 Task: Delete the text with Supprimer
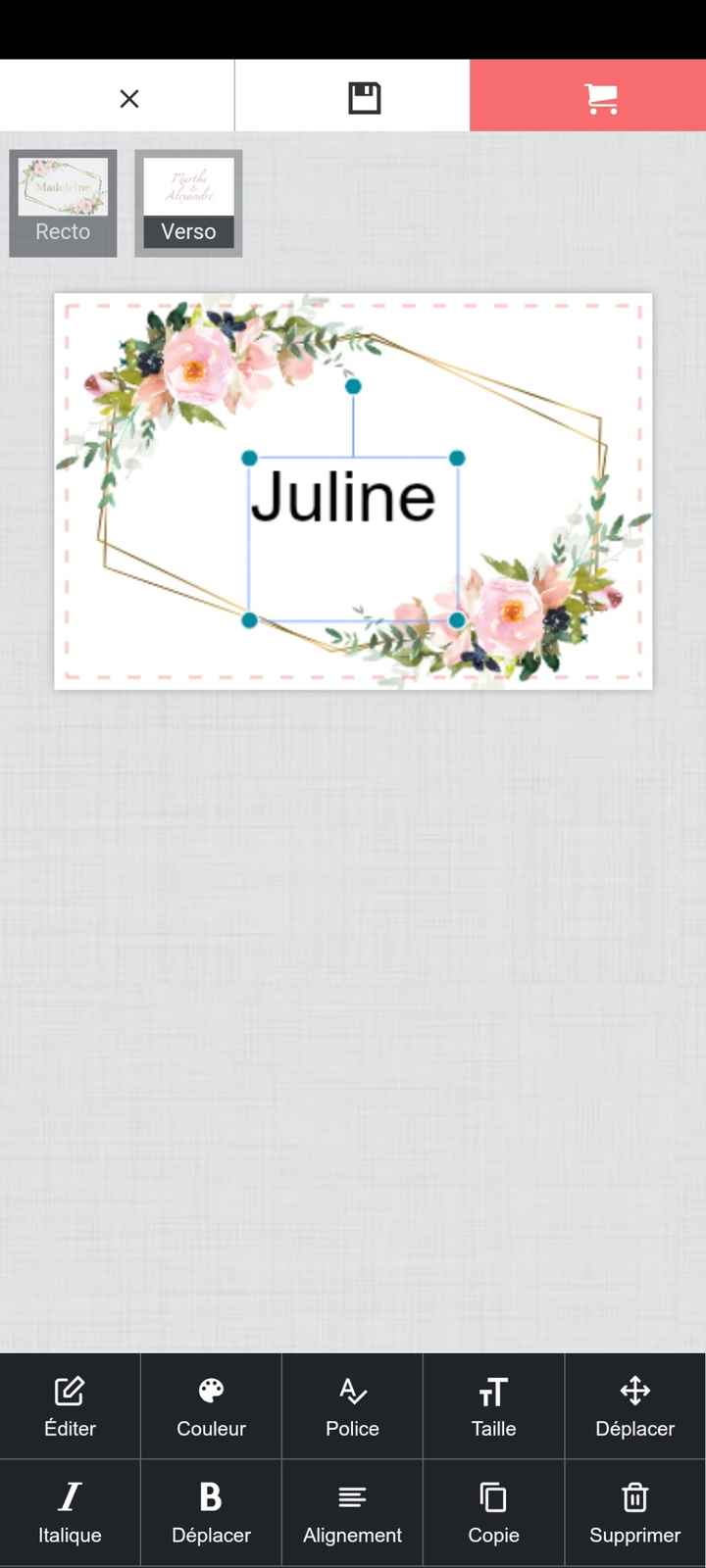pyautogui.click(x=634, y=1513)
